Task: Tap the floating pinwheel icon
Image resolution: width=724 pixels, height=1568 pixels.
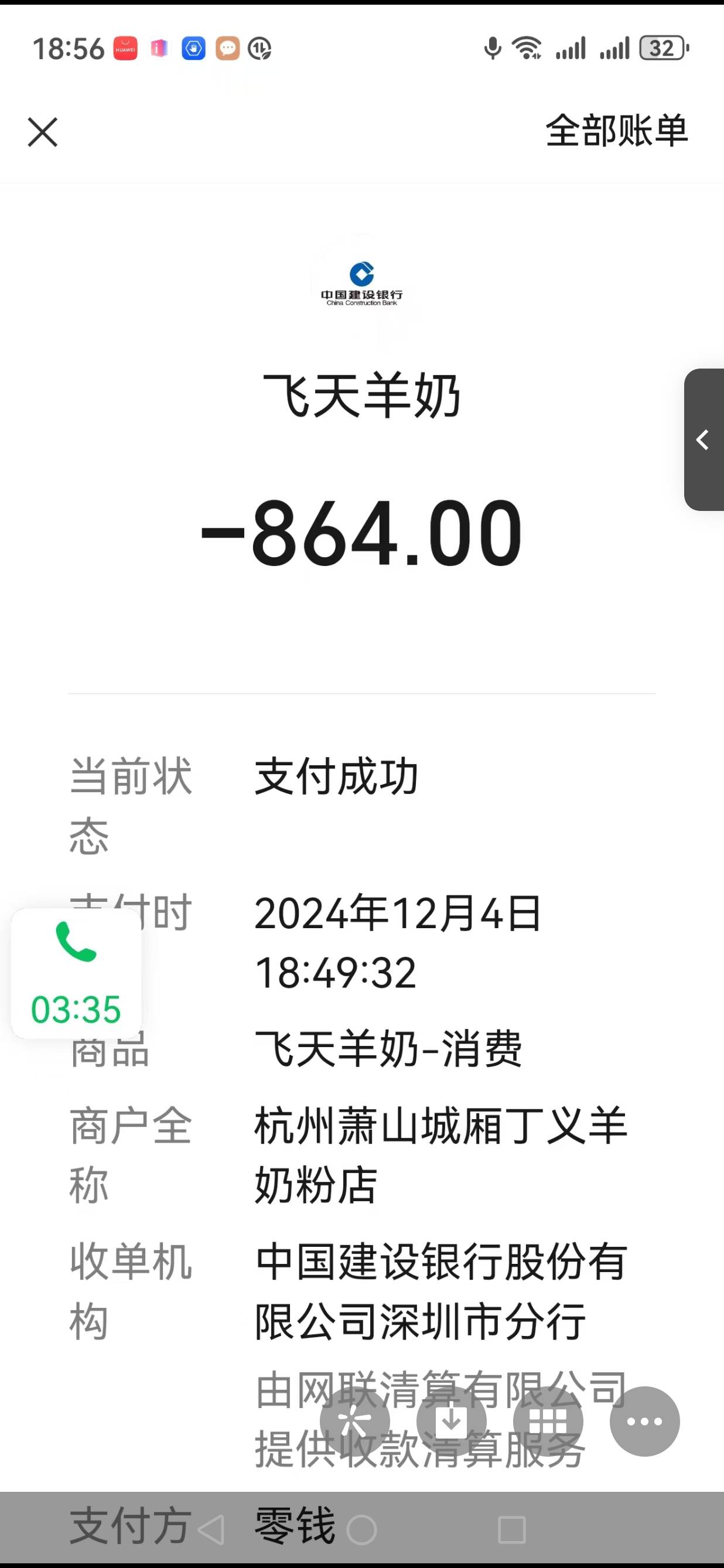Action: pos(355,1422)
